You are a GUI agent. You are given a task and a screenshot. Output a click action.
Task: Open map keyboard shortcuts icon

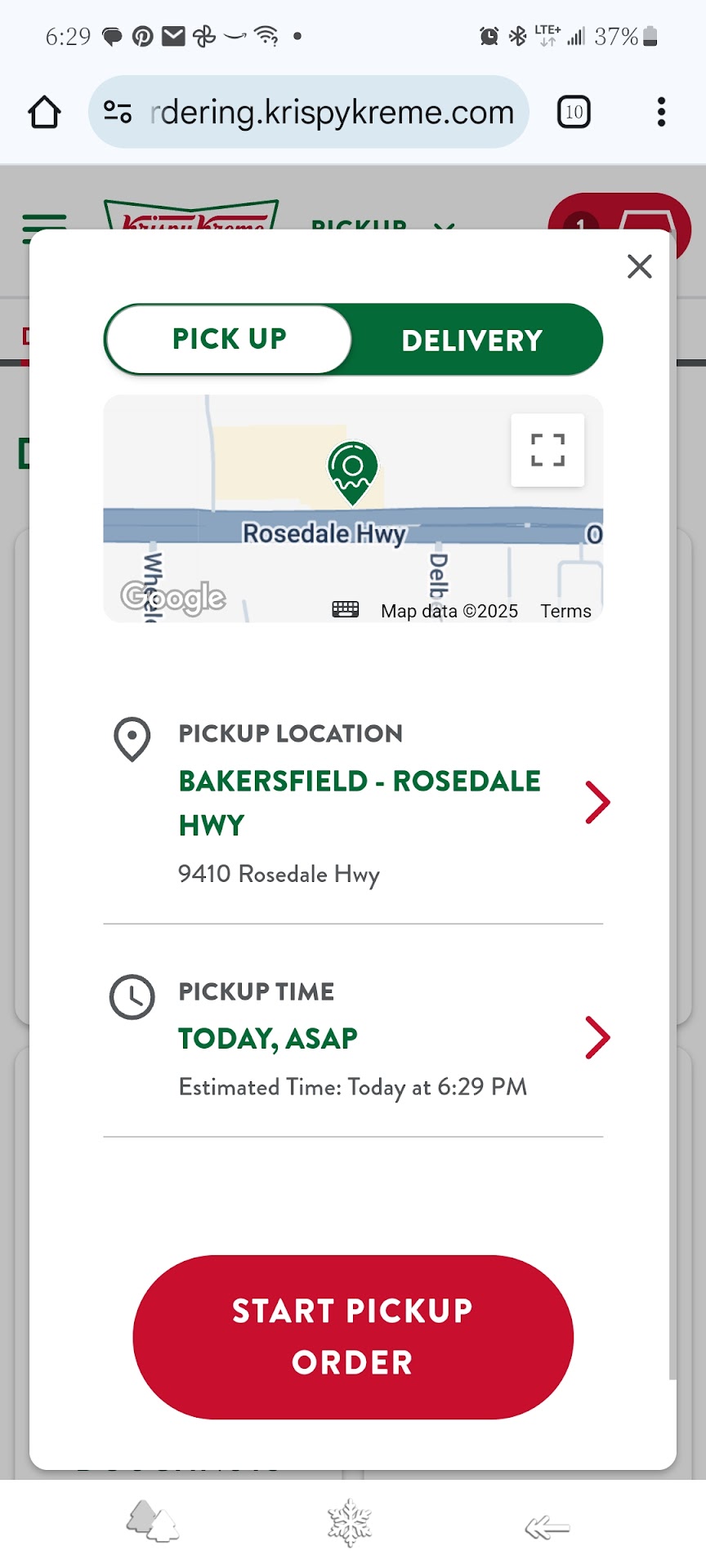346,609
